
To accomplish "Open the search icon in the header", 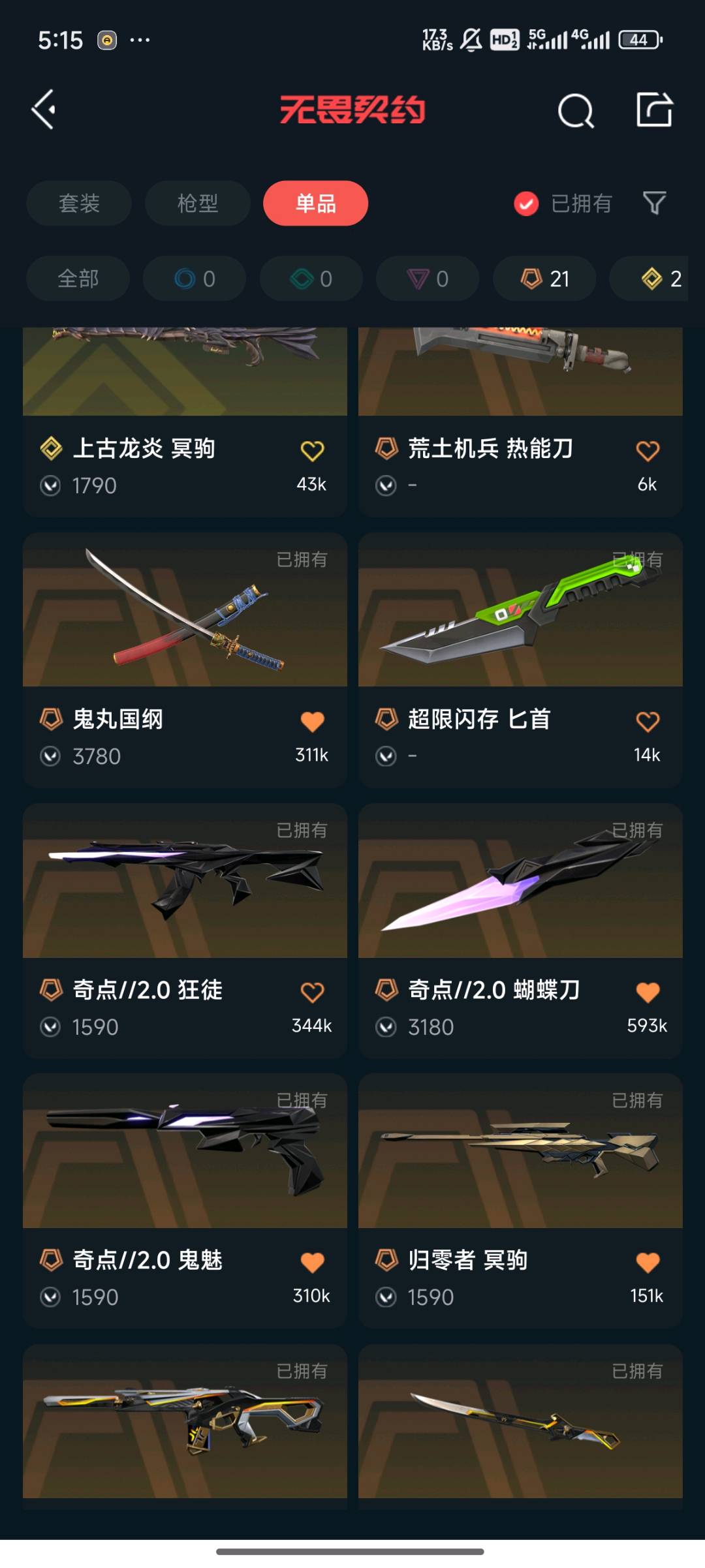I will pos(575,110).
